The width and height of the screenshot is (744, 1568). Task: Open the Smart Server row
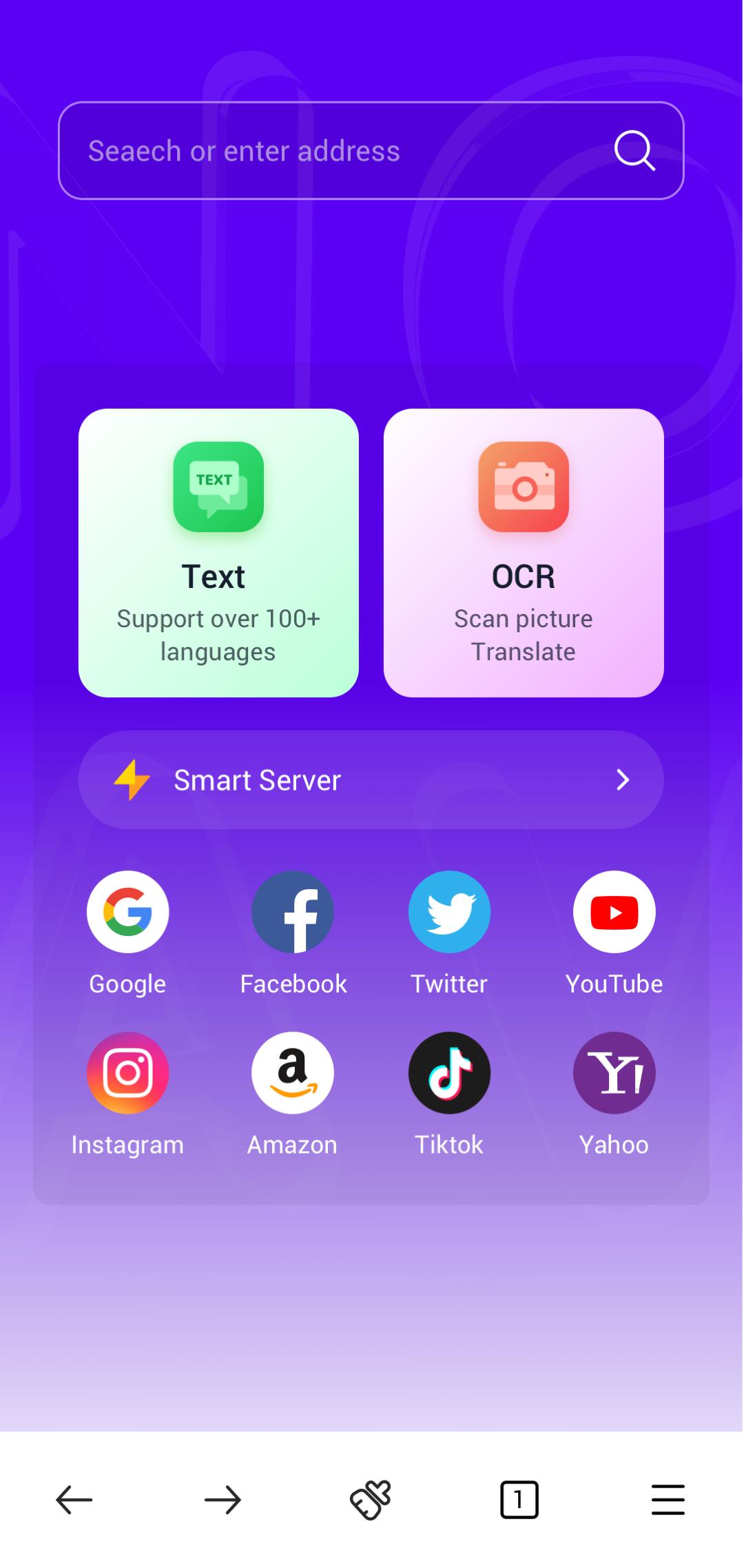[371, 780]
